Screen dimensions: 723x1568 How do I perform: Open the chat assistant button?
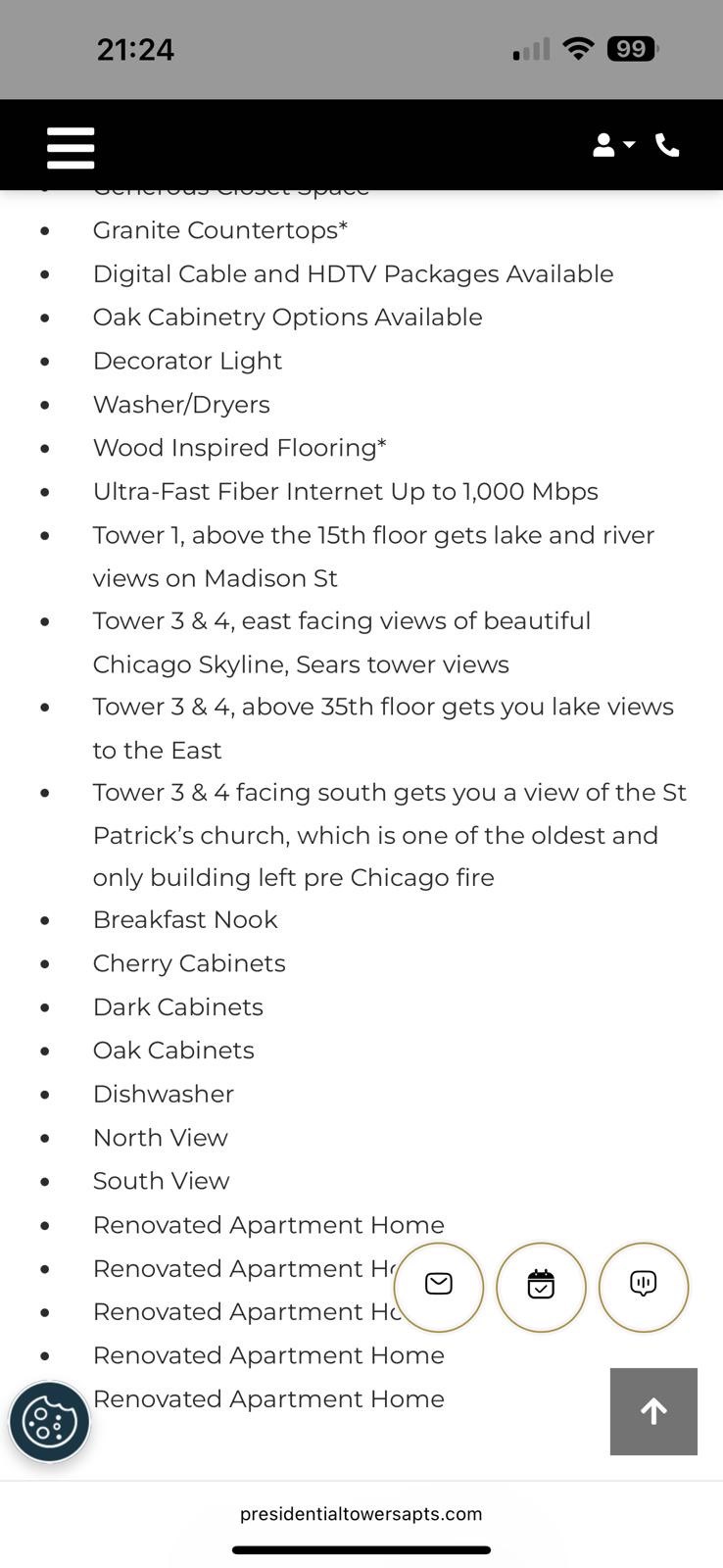644,1285
